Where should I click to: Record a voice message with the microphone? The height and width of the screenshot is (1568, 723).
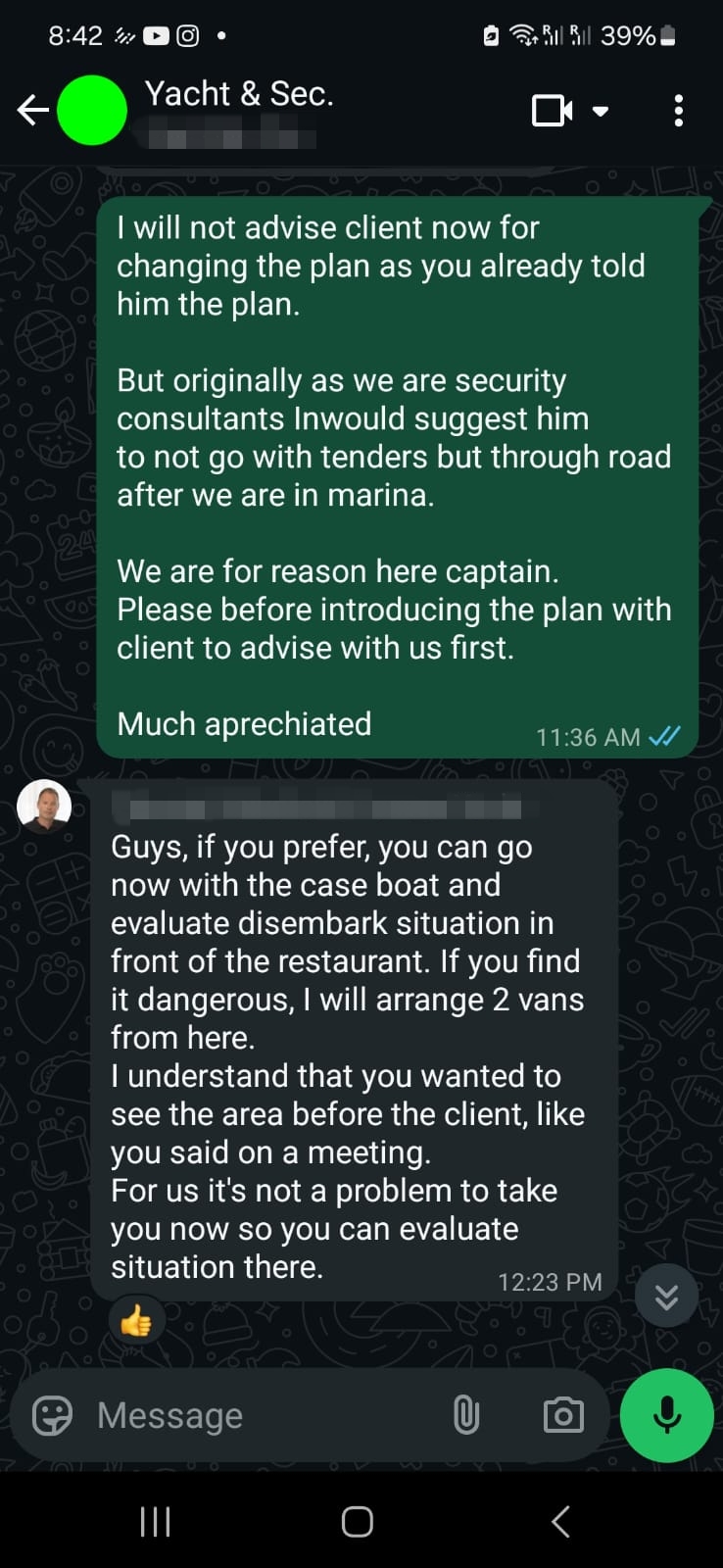(667, 1415)
